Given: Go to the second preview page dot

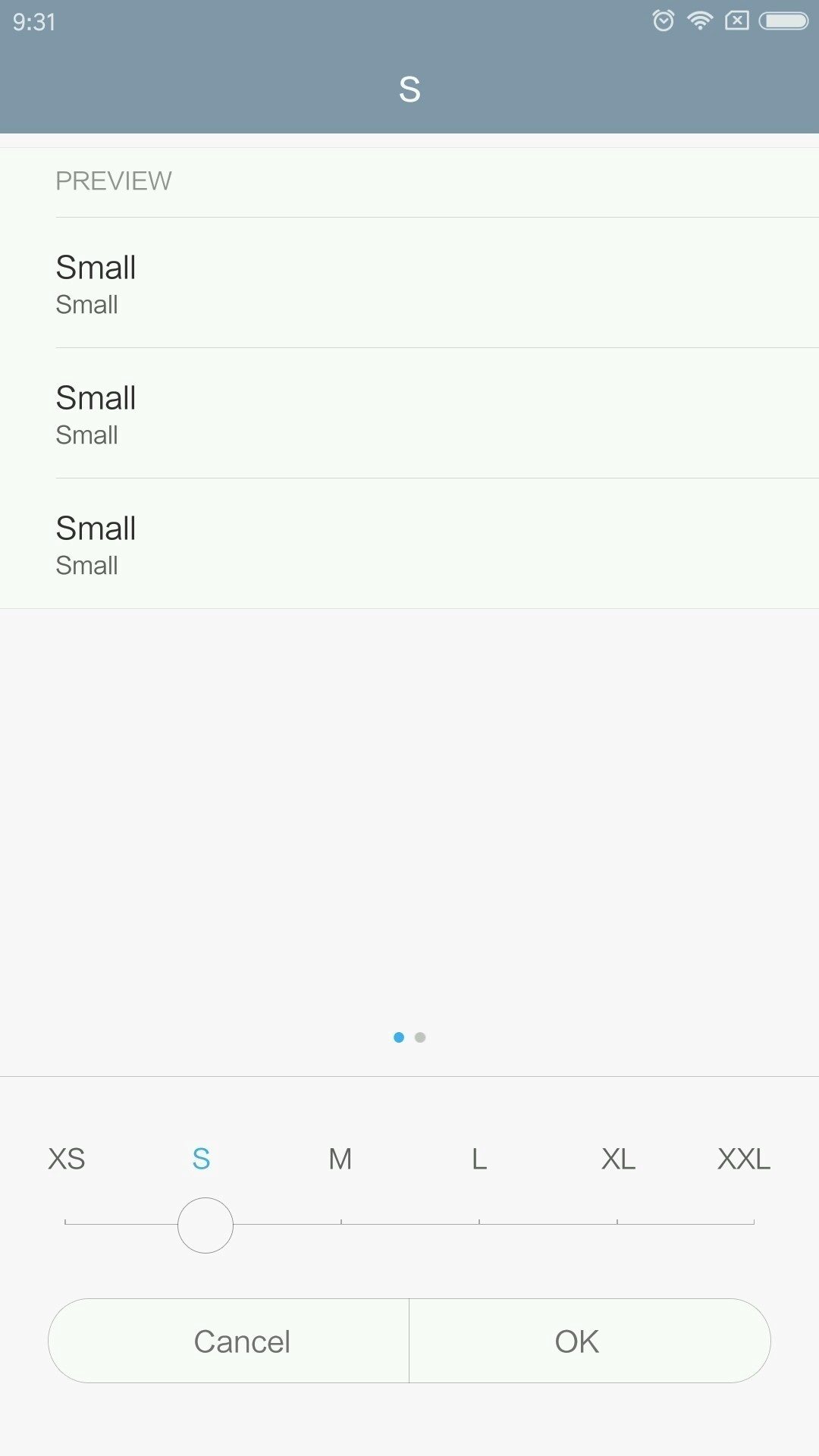Looking at the screenshot, I should click(x=420, y=1037).
